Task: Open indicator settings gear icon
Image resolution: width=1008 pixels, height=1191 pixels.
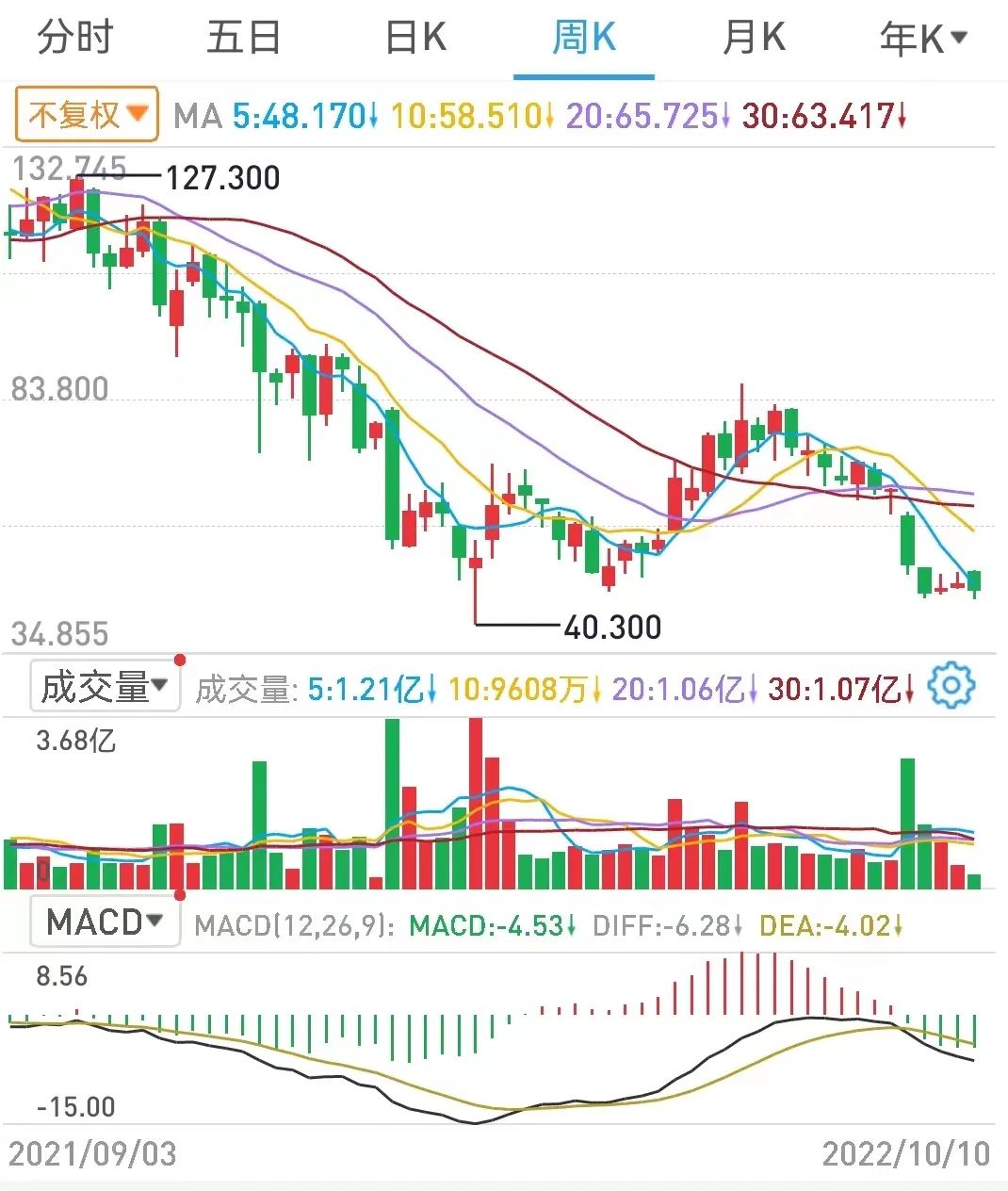Action: [951, 686]
